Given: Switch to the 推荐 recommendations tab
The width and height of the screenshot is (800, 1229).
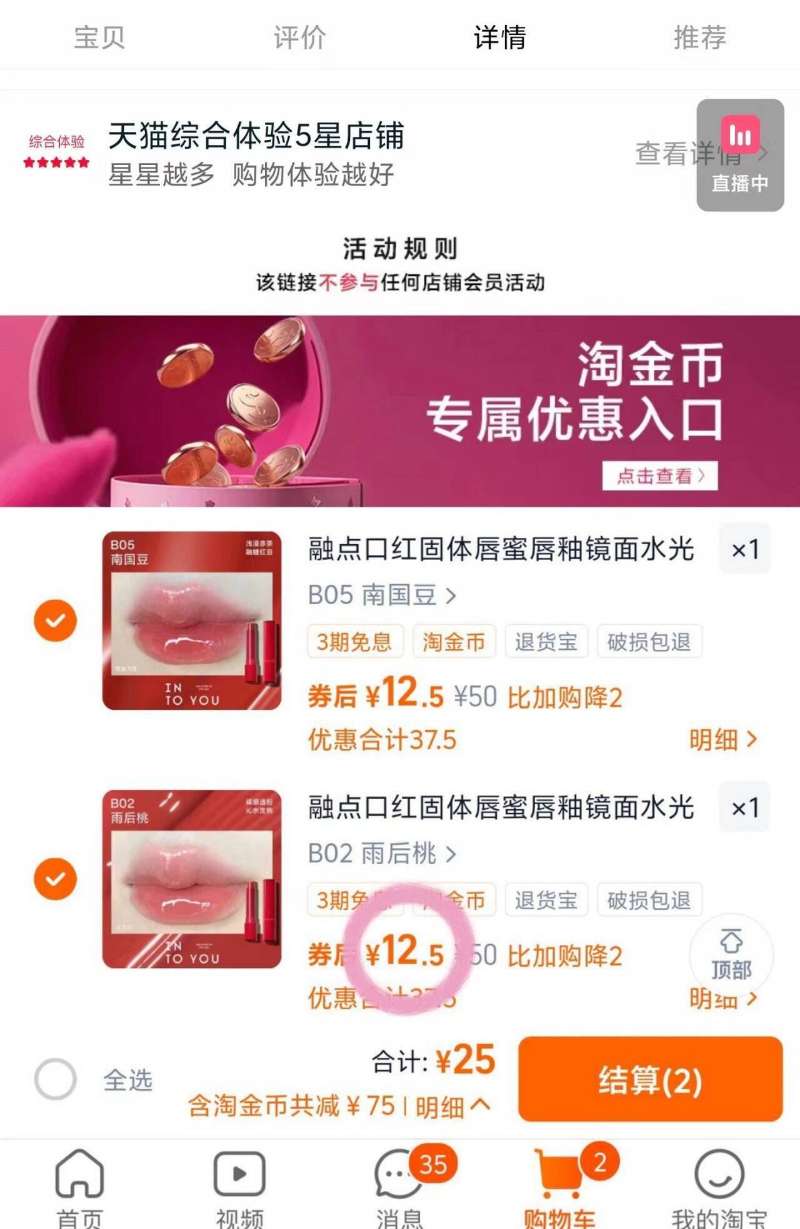Looking at the screenshot, I should [699, 38].
